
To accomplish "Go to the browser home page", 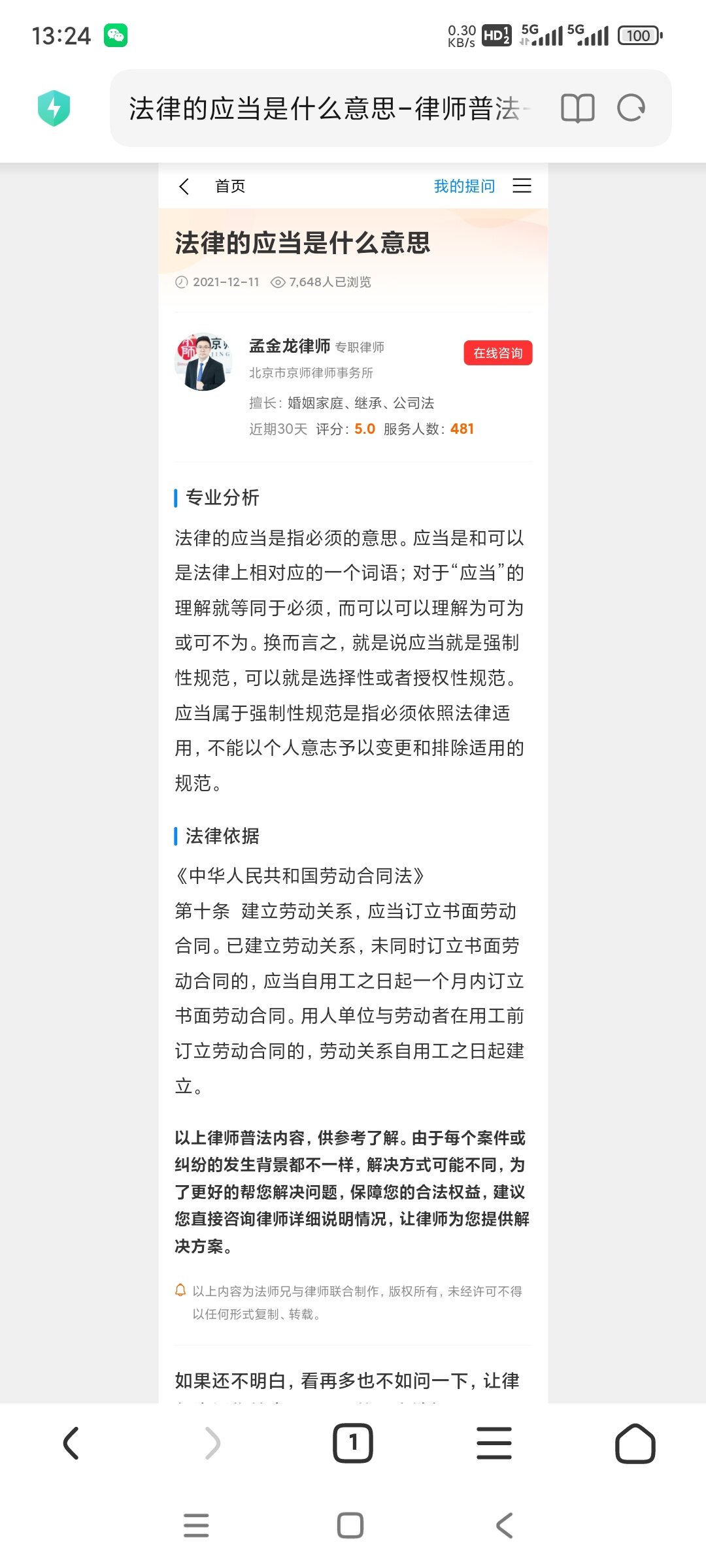I will tap(635, 1443).
